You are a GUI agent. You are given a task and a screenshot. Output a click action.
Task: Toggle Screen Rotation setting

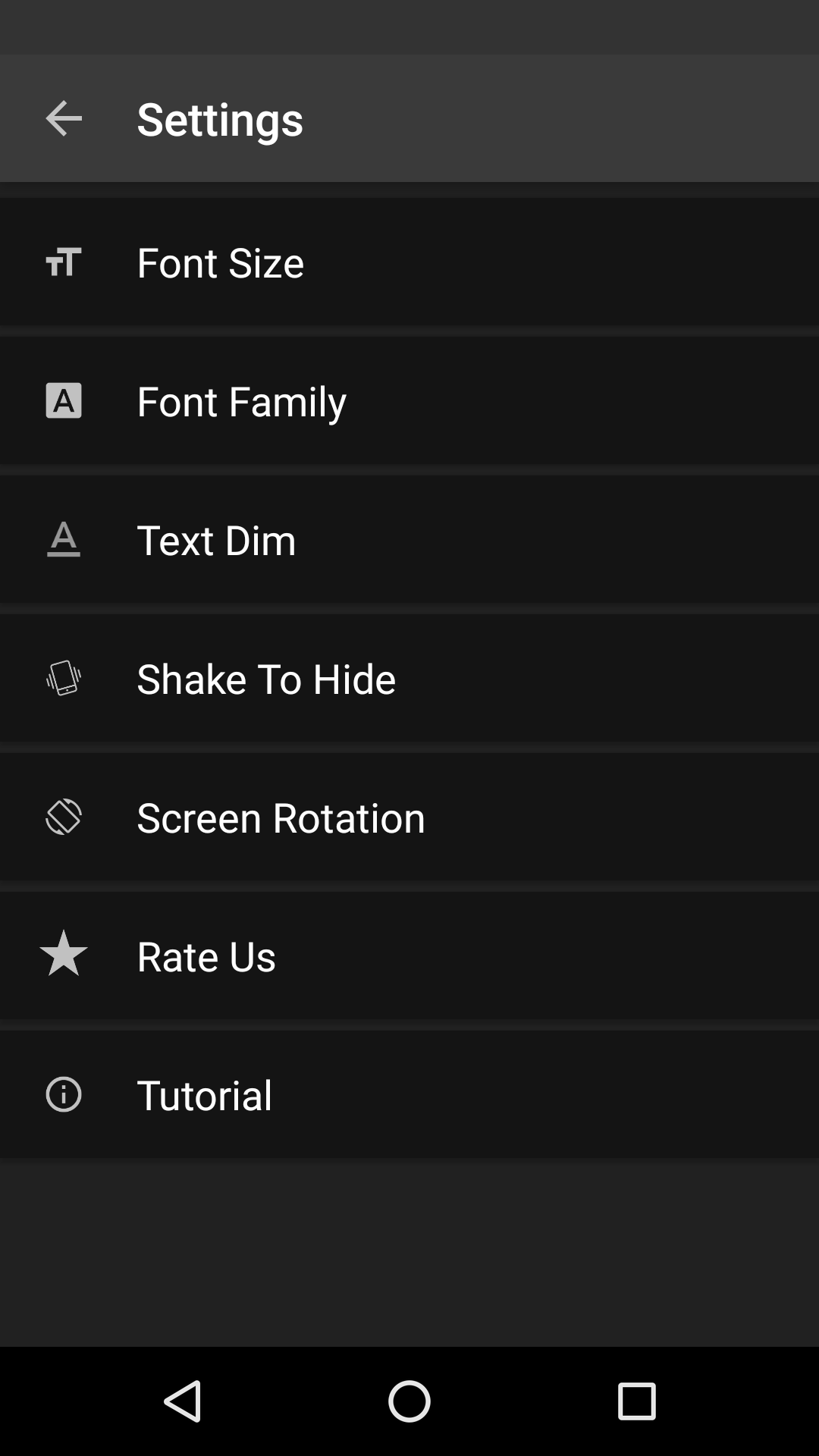[x=409, y=817]
